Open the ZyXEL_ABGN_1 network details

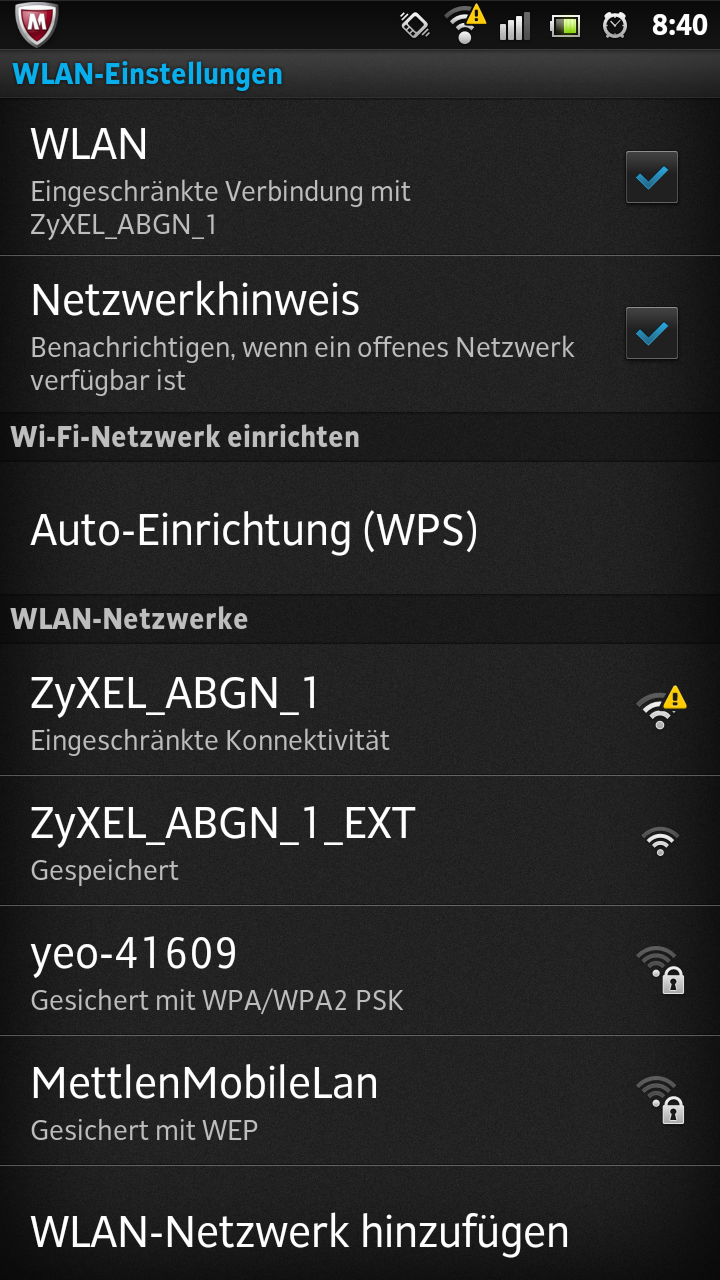coord(360,711)
